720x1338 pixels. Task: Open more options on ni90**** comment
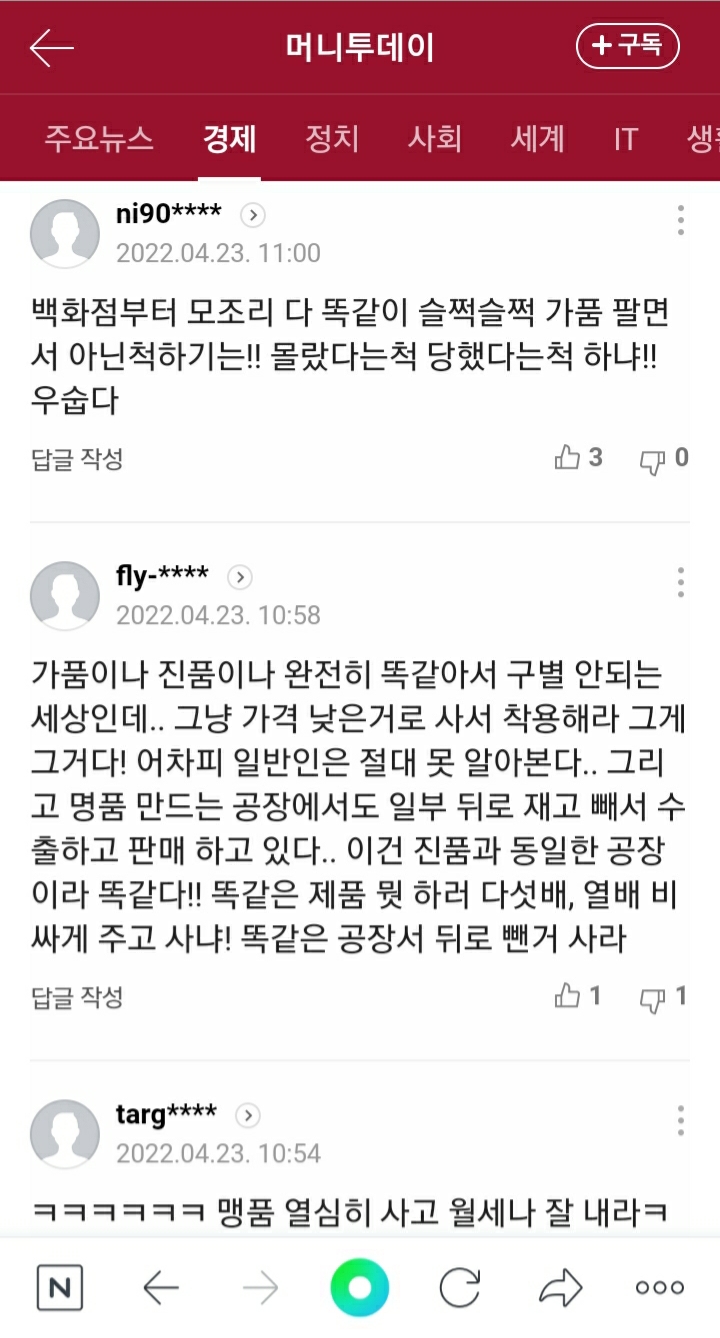click(680, 220)
